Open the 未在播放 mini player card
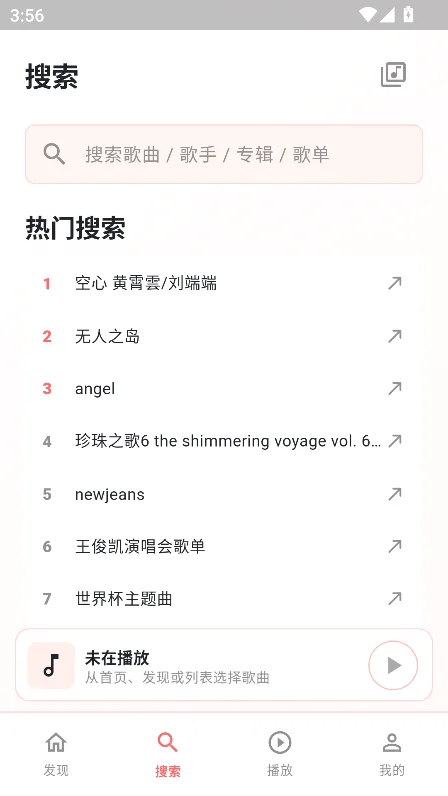The height and width of the screenshot is (796, 448). (224, 665)
